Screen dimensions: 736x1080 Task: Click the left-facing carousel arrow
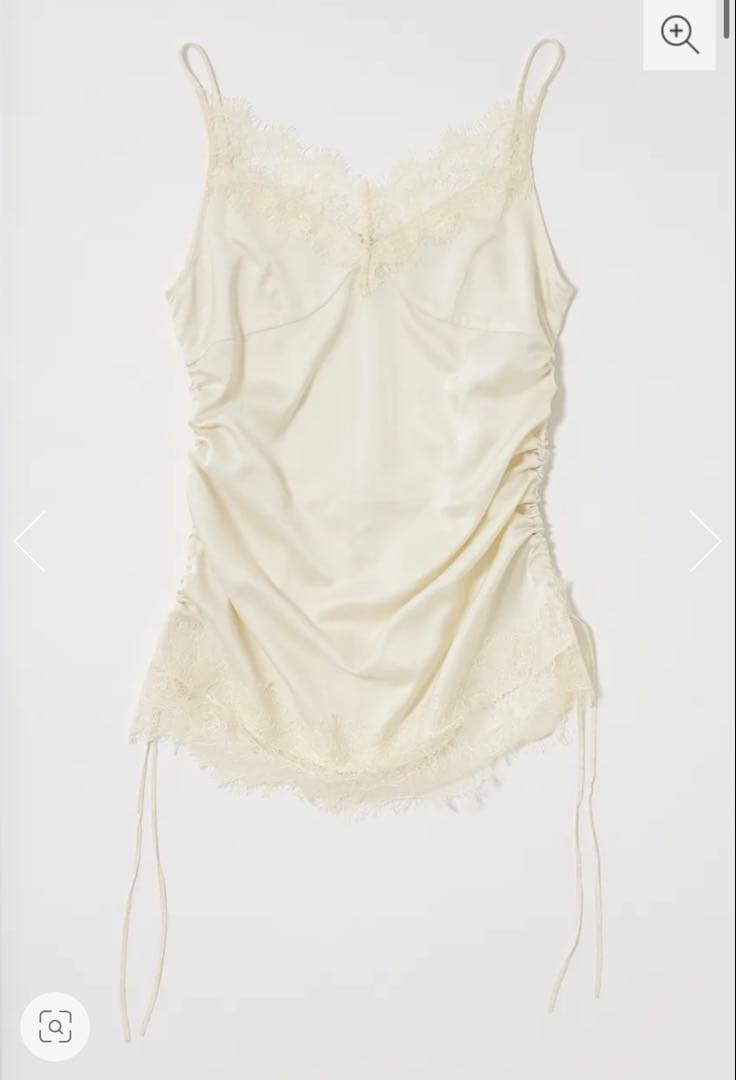tap(29, 541)
